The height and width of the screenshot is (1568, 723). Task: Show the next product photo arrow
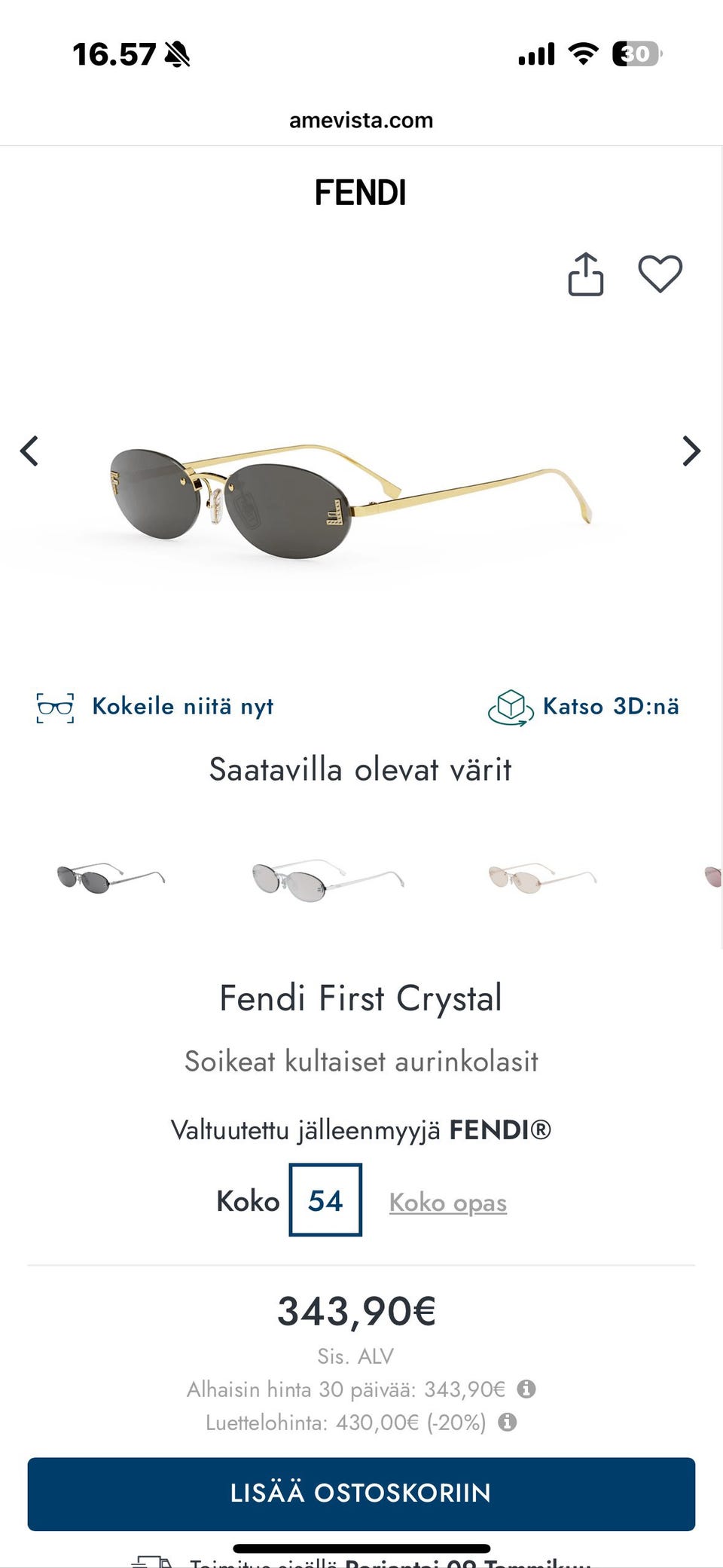pos(691,451)
